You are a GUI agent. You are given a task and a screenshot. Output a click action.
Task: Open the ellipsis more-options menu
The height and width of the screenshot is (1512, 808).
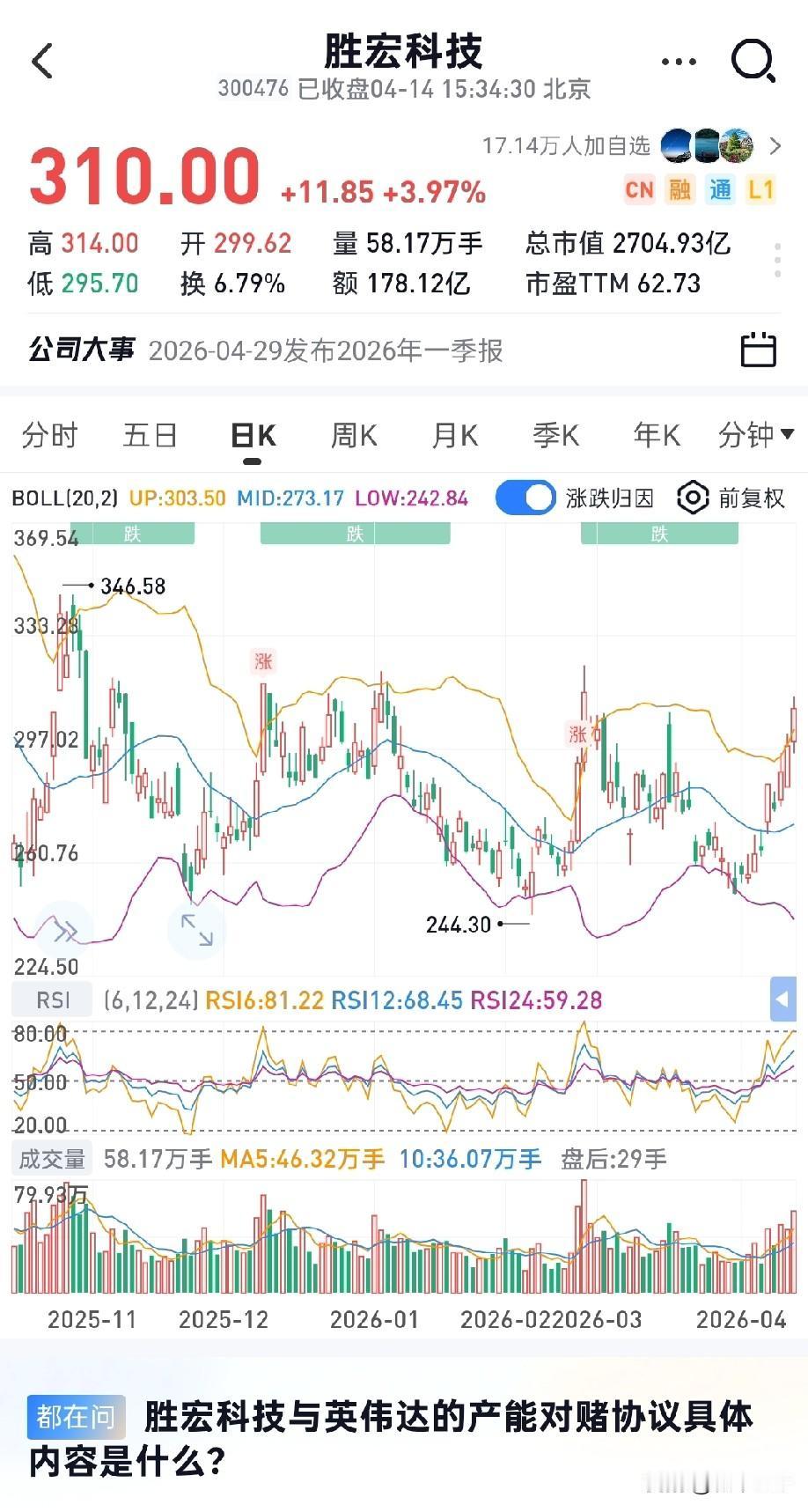coord(678,60)
